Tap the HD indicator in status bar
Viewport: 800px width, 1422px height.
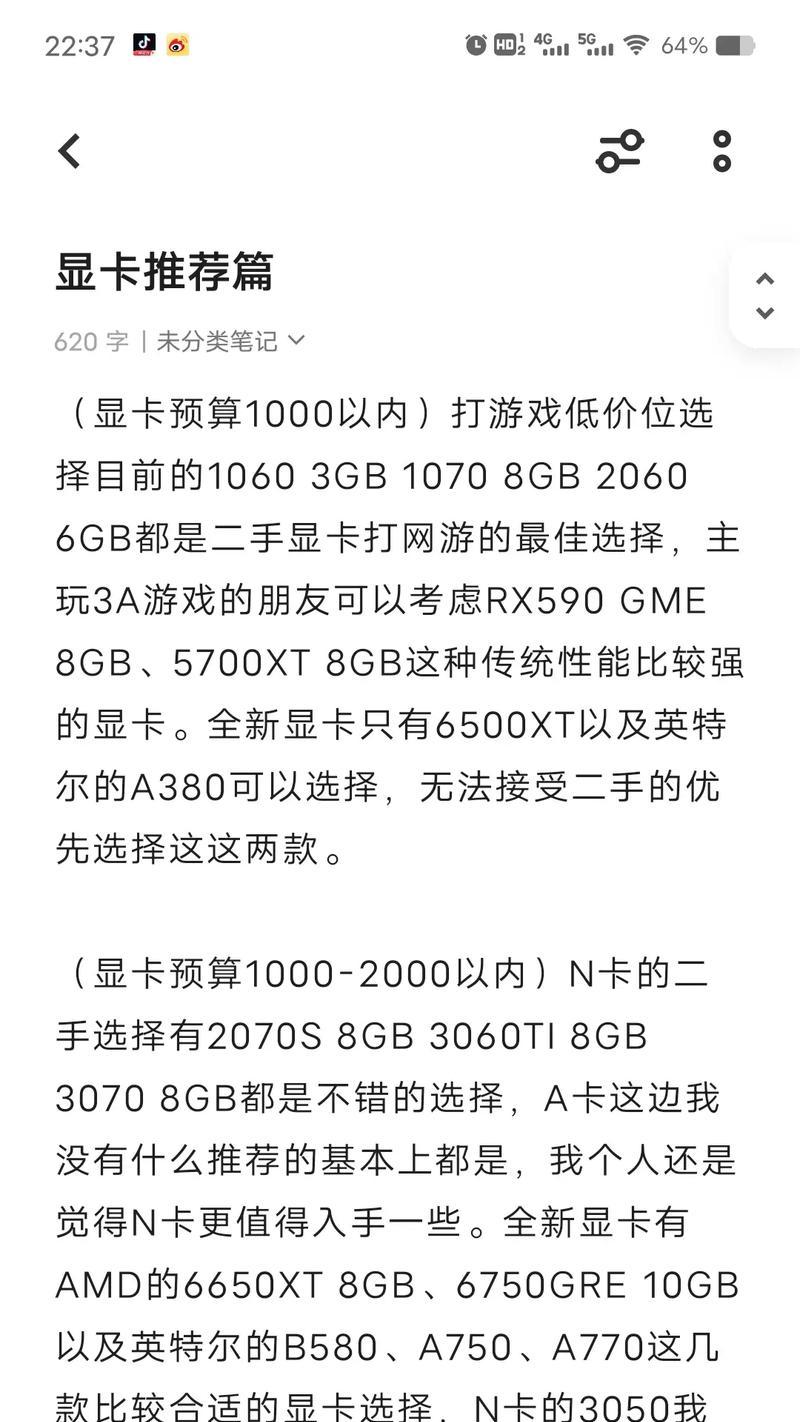505,44
